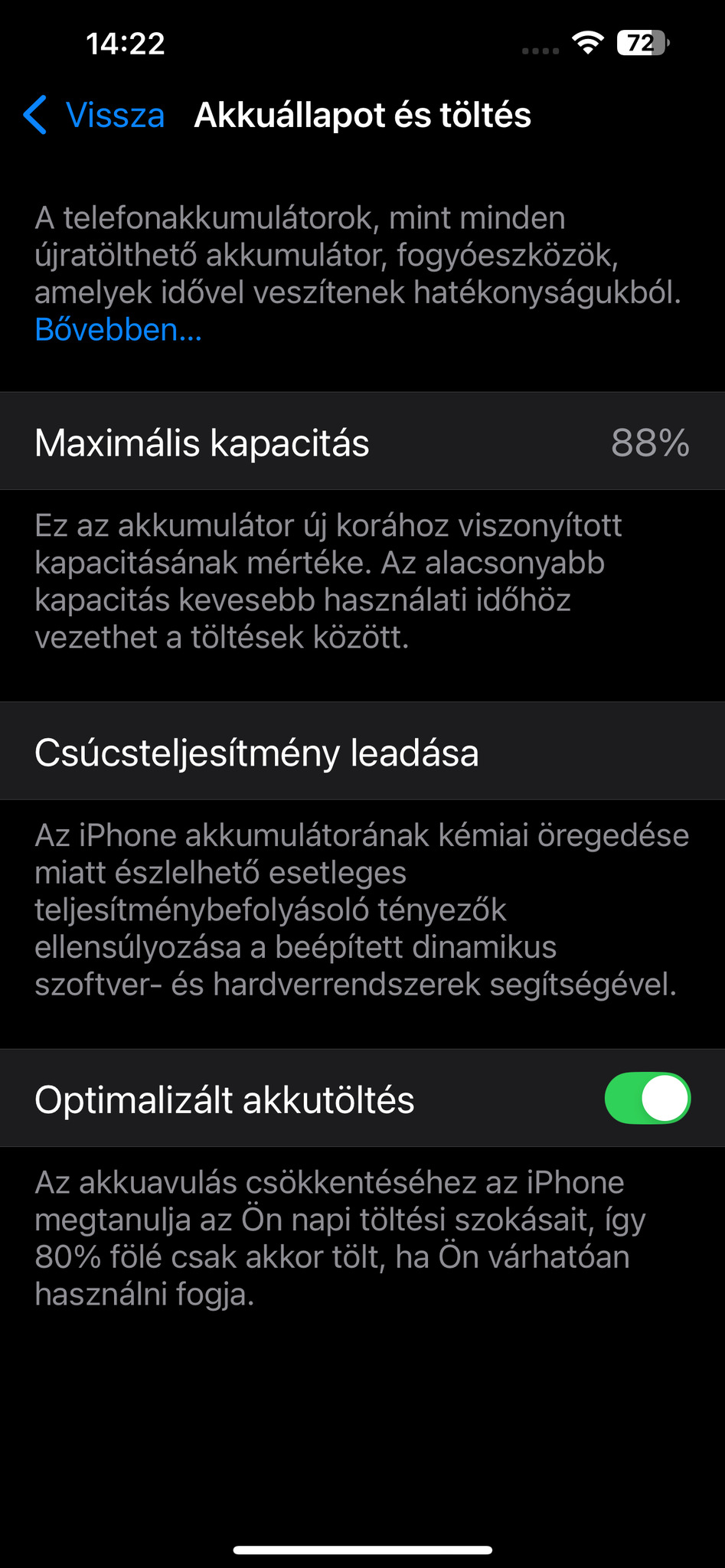Open the Bővebben… link
This screenshot has height=1568, width=725.
coord(118,330)
